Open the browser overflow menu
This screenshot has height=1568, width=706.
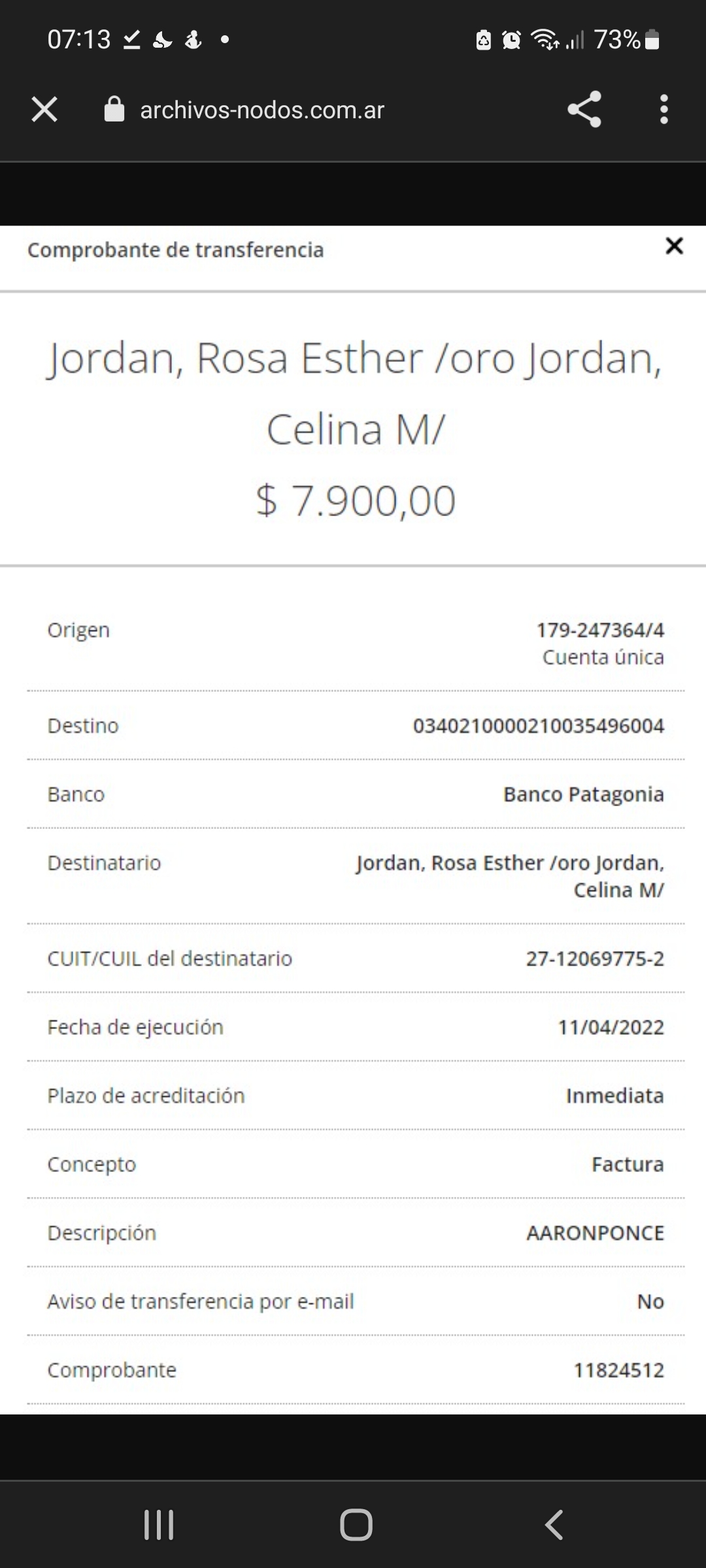point(664,109)
